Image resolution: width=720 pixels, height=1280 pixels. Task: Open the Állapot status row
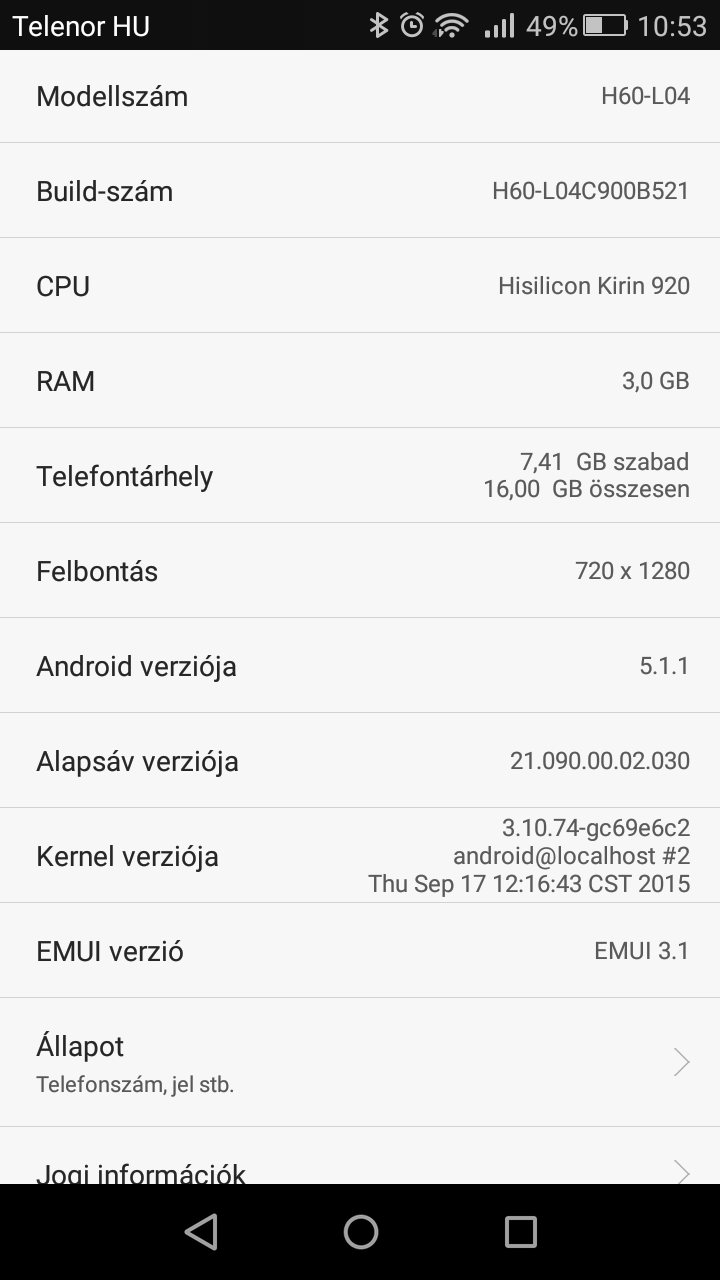click(x=360, y=1062)
